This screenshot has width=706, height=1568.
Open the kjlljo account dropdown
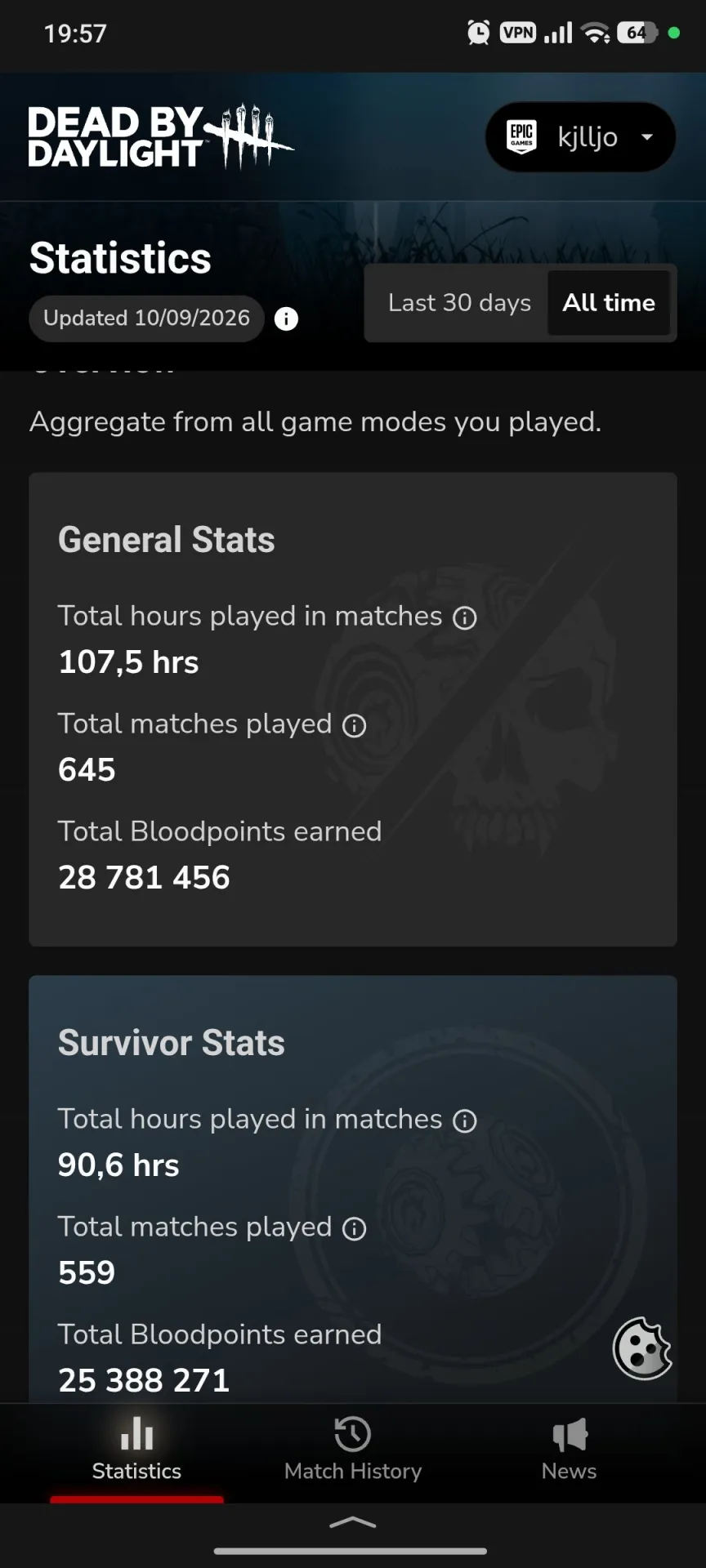[580, 137]
